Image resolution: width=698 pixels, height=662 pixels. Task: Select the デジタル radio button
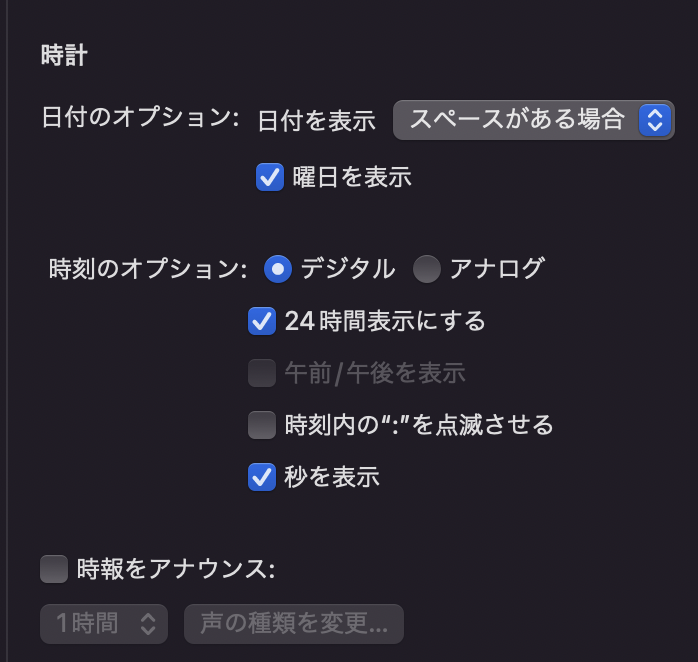278,268
